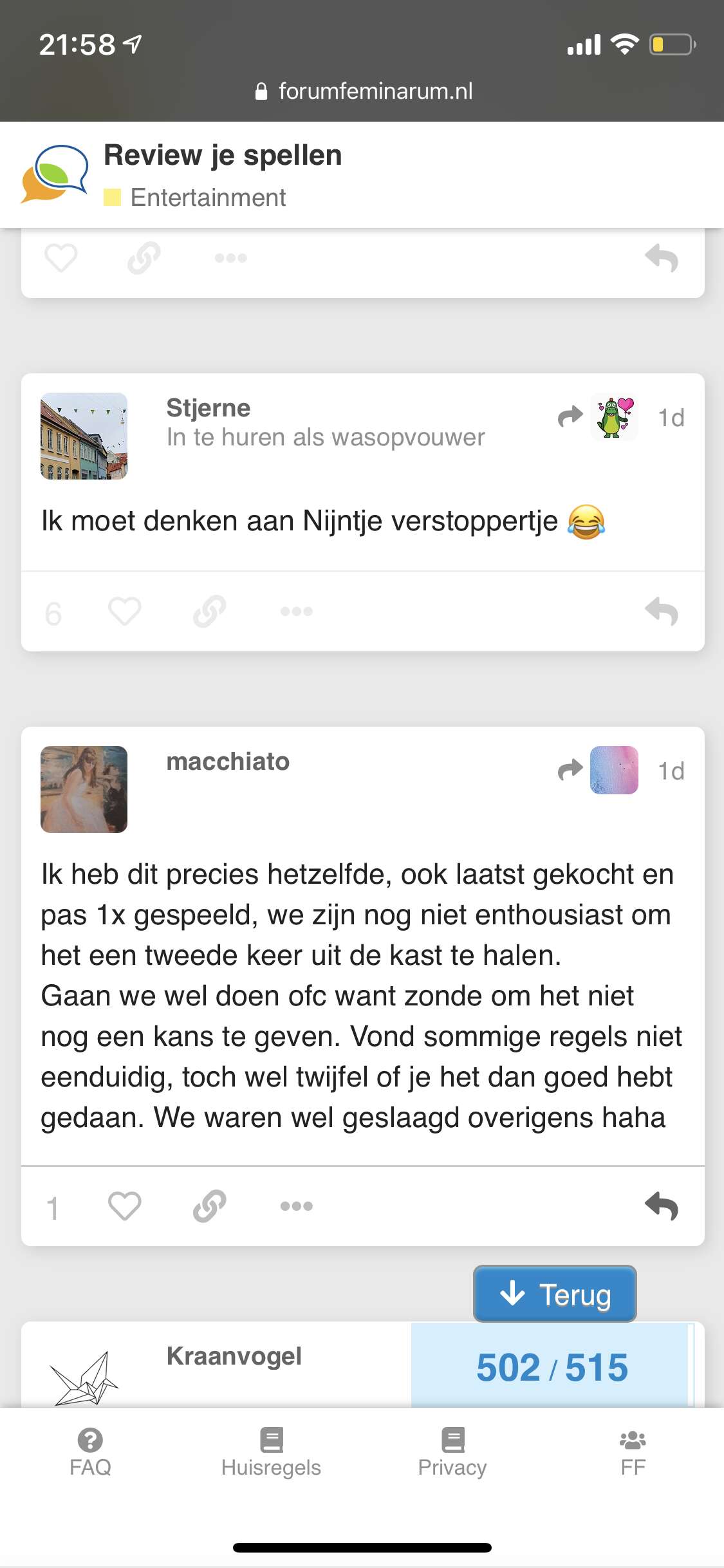The image size is (724, 1568).
Task: View post Stjerne replied to
Action: pos(599,417)
